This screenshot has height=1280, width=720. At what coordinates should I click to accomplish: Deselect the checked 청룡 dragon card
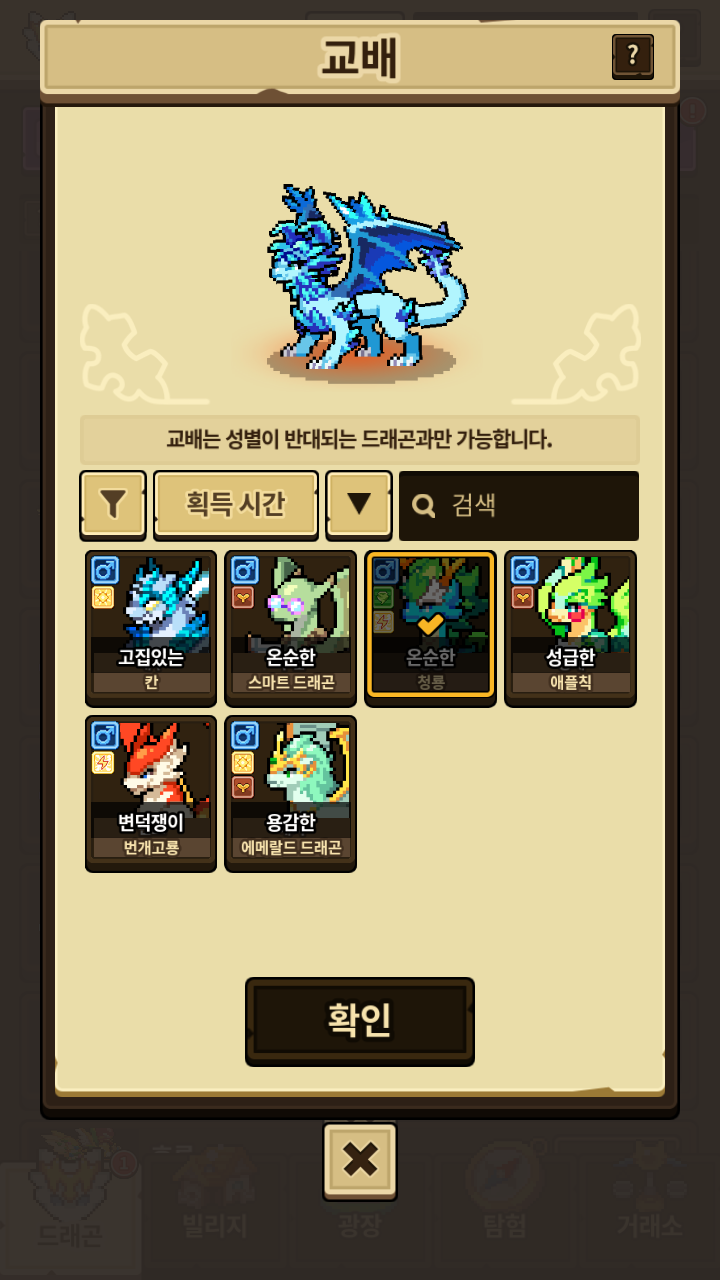[430, 627]
